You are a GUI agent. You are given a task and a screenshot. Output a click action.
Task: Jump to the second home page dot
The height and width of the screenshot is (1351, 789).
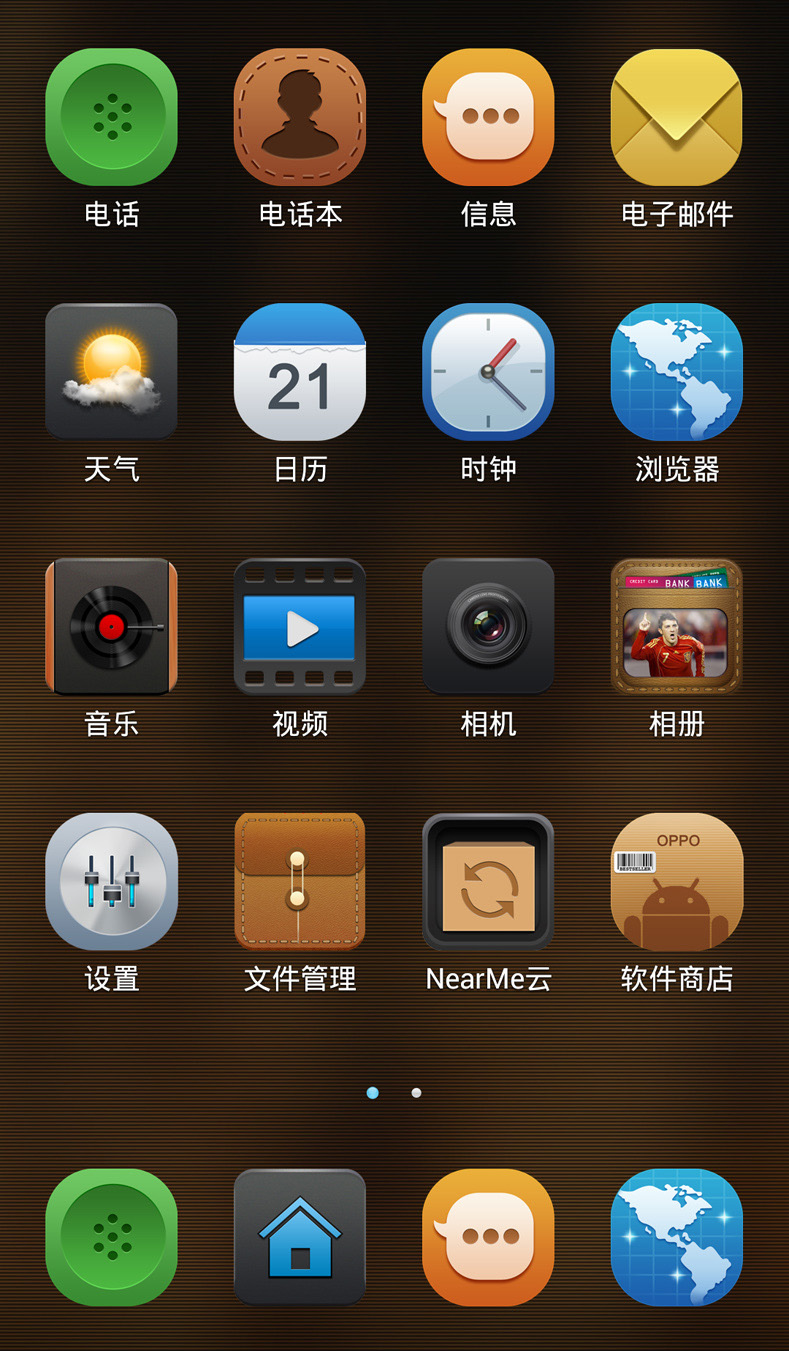click(x=416, y=1093)
